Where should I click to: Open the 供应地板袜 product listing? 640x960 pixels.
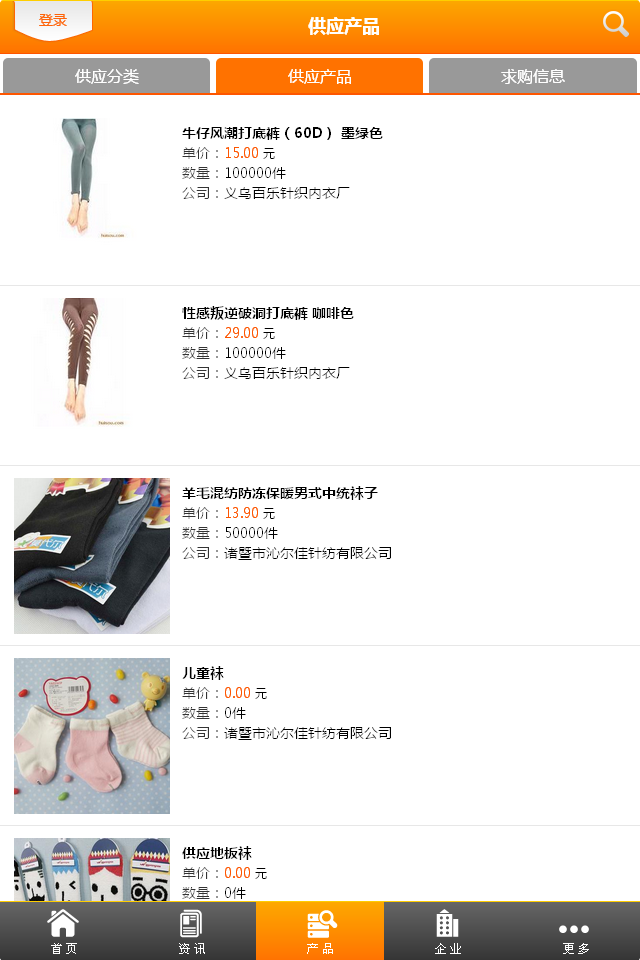coord(217,853)
